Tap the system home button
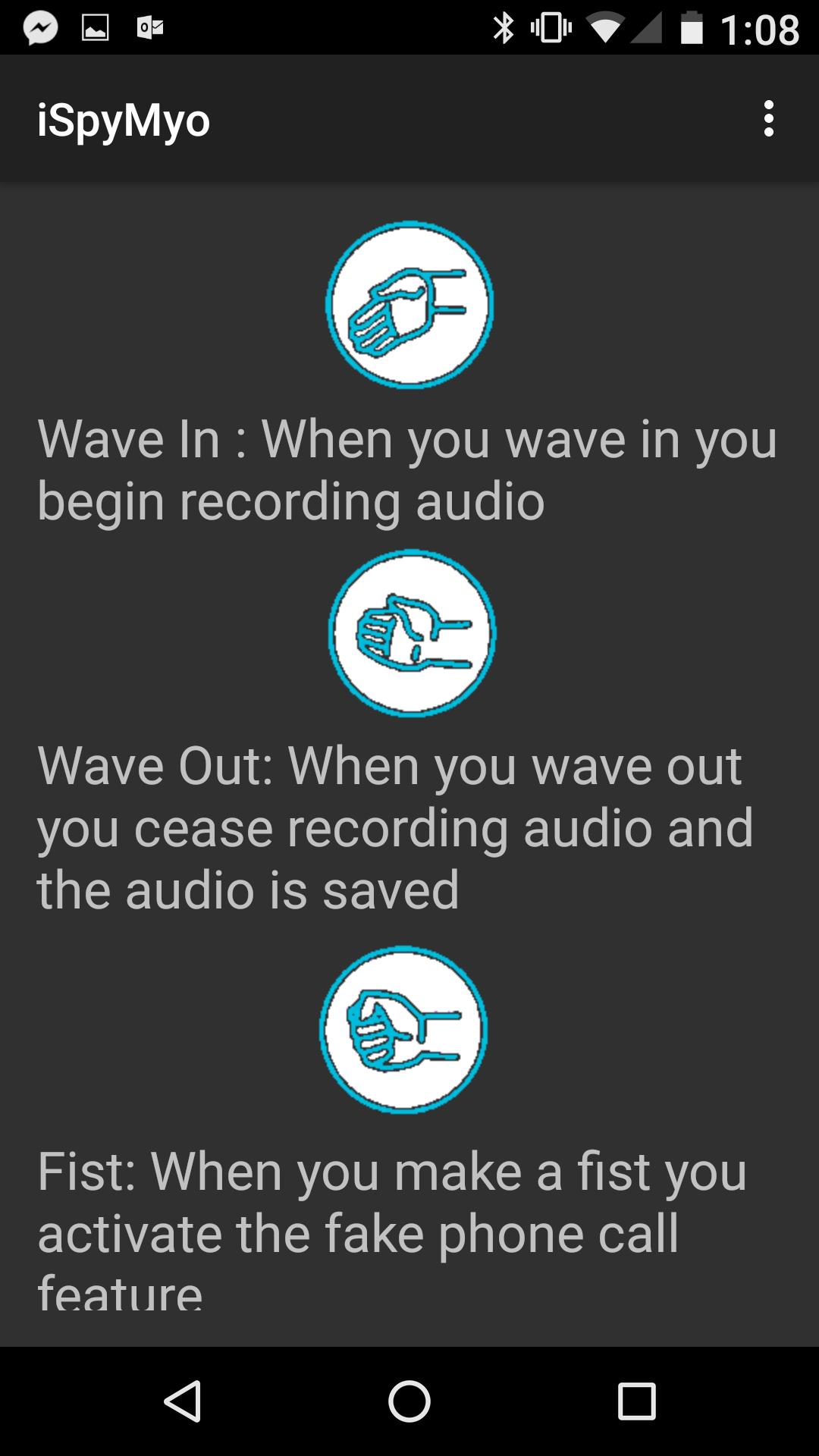This screenshot has width=819, height=1456. pyautogui.click(x=409, y=1401)
